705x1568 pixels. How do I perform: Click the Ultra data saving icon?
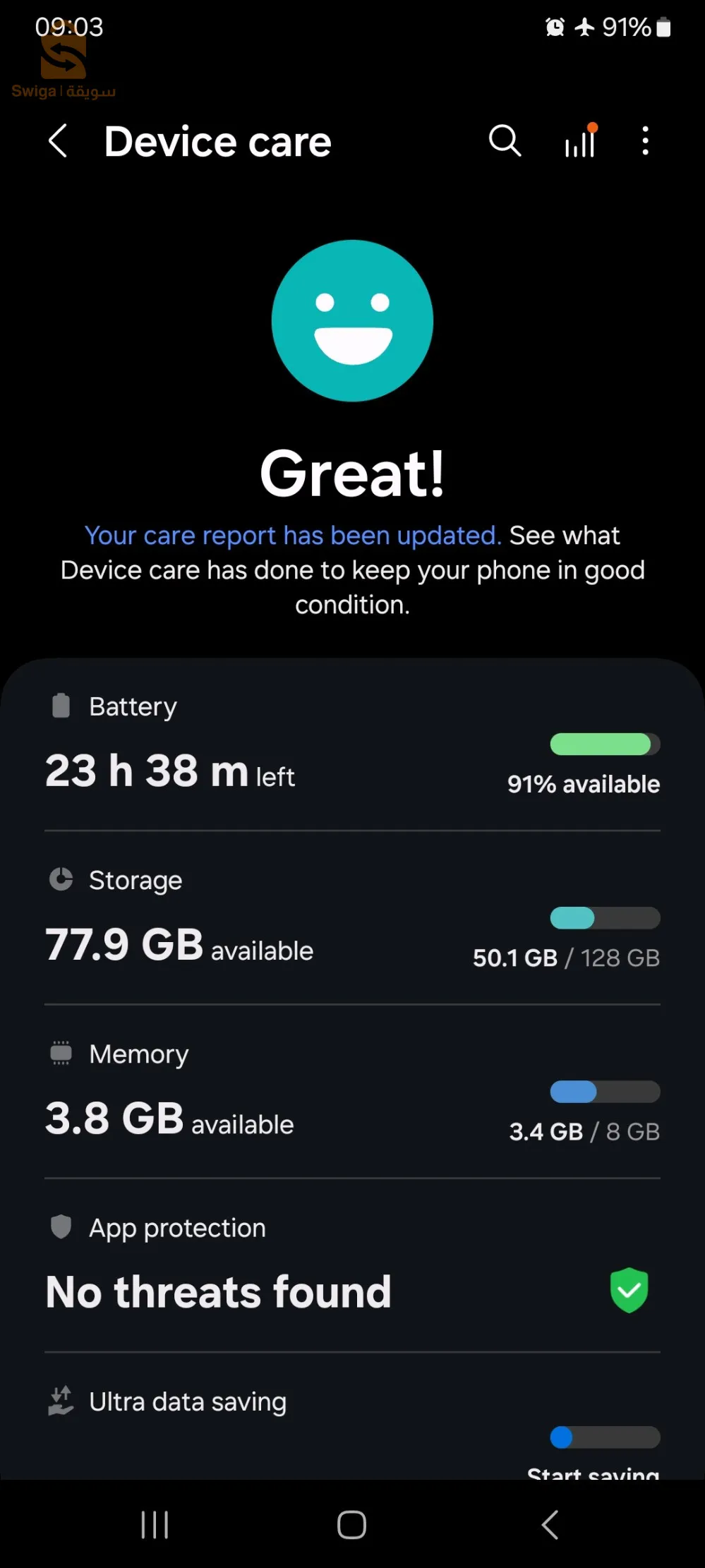point(61,1400)
